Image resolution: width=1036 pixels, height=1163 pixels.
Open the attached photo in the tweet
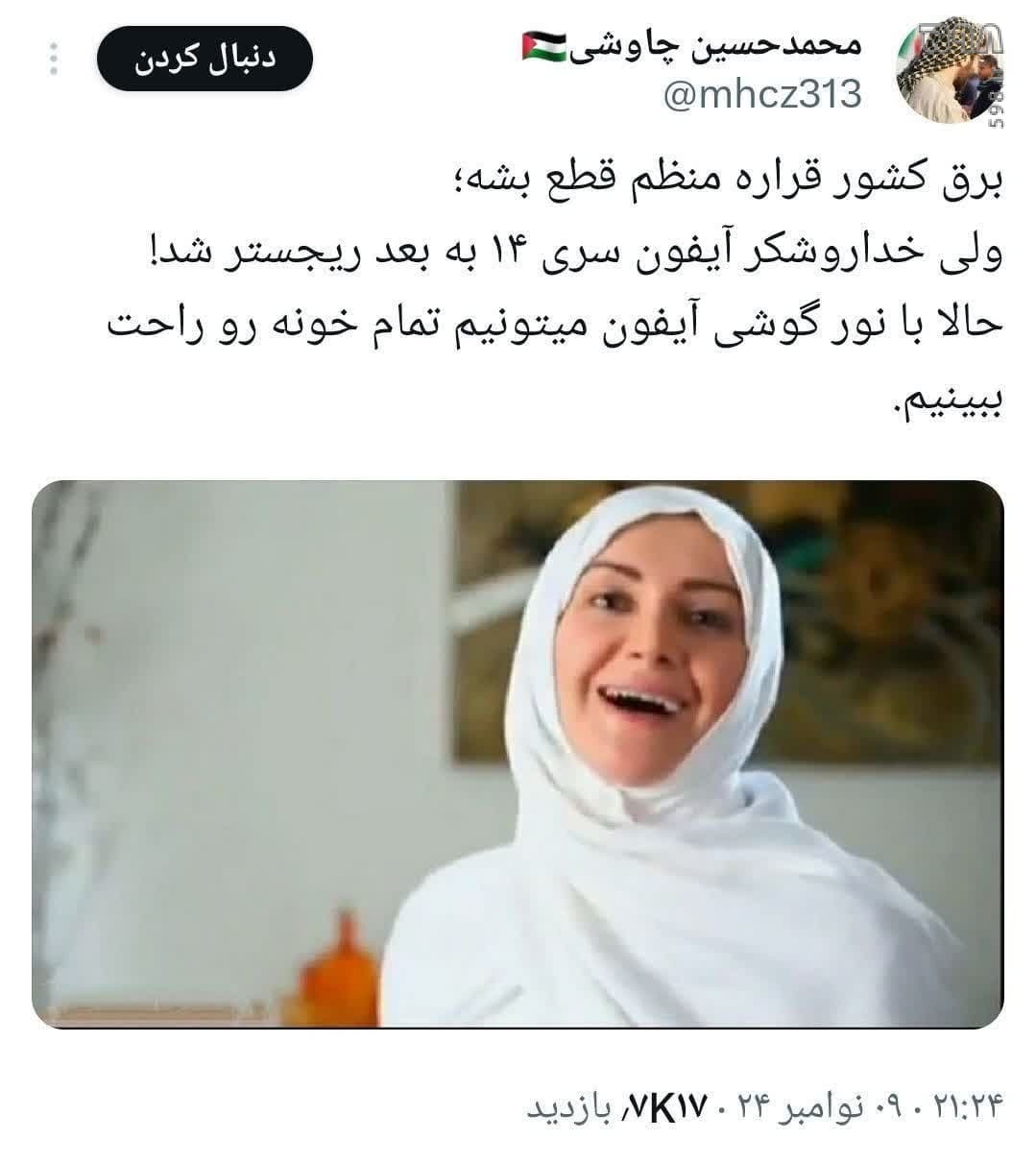518,754
